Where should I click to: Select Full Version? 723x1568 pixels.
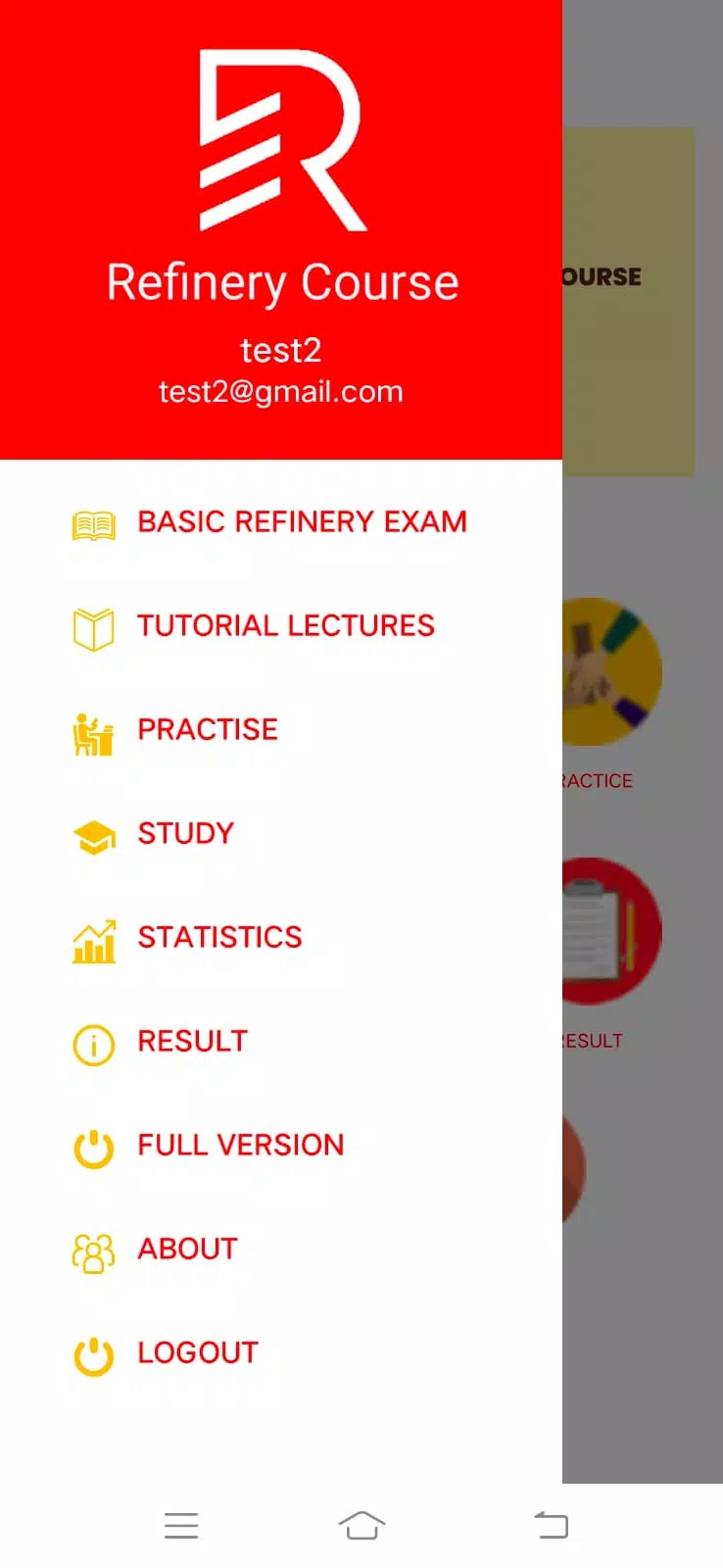point(281,1146)
